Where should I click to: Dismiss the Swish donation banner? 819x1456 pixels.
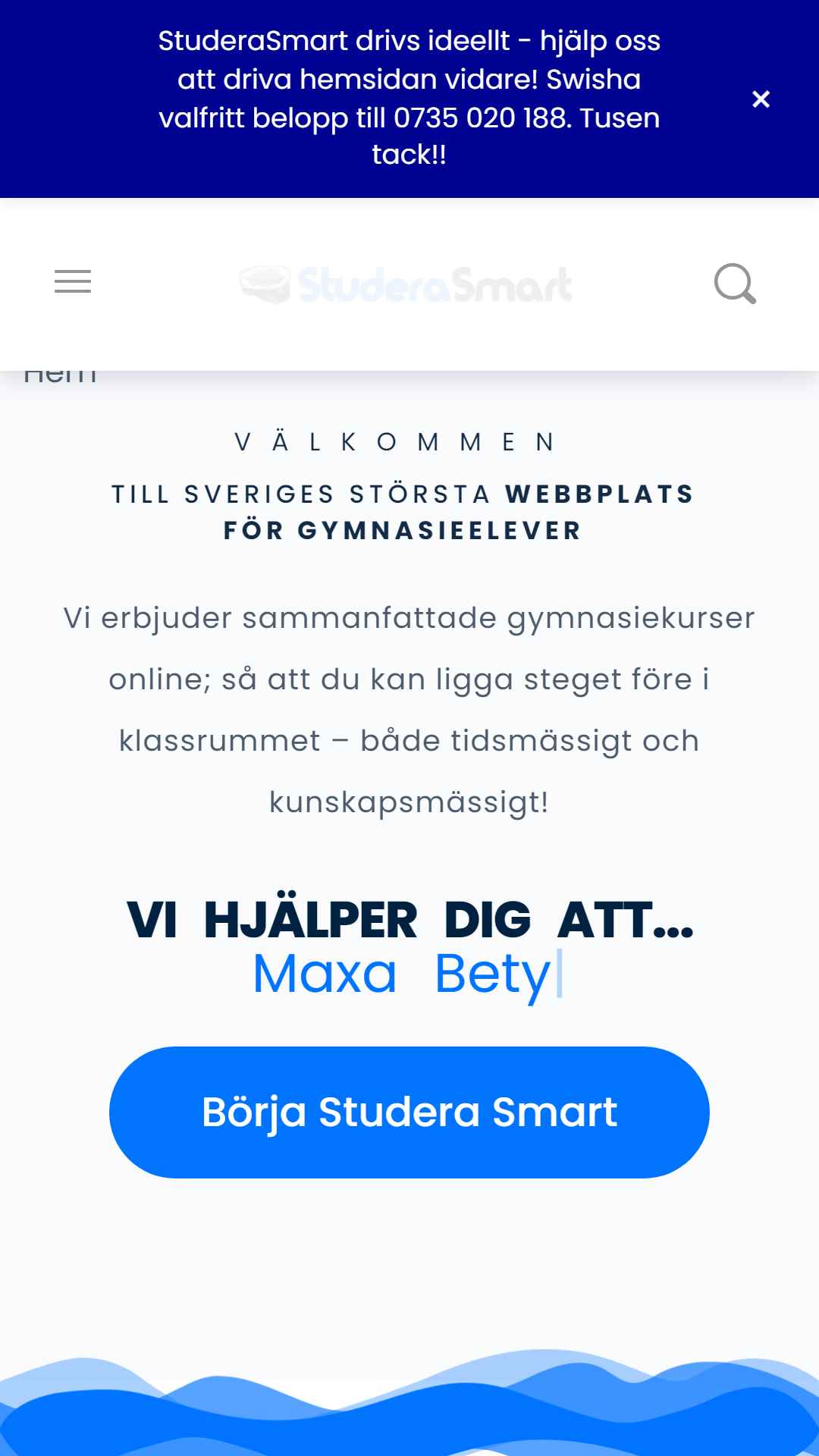[761, 99]
